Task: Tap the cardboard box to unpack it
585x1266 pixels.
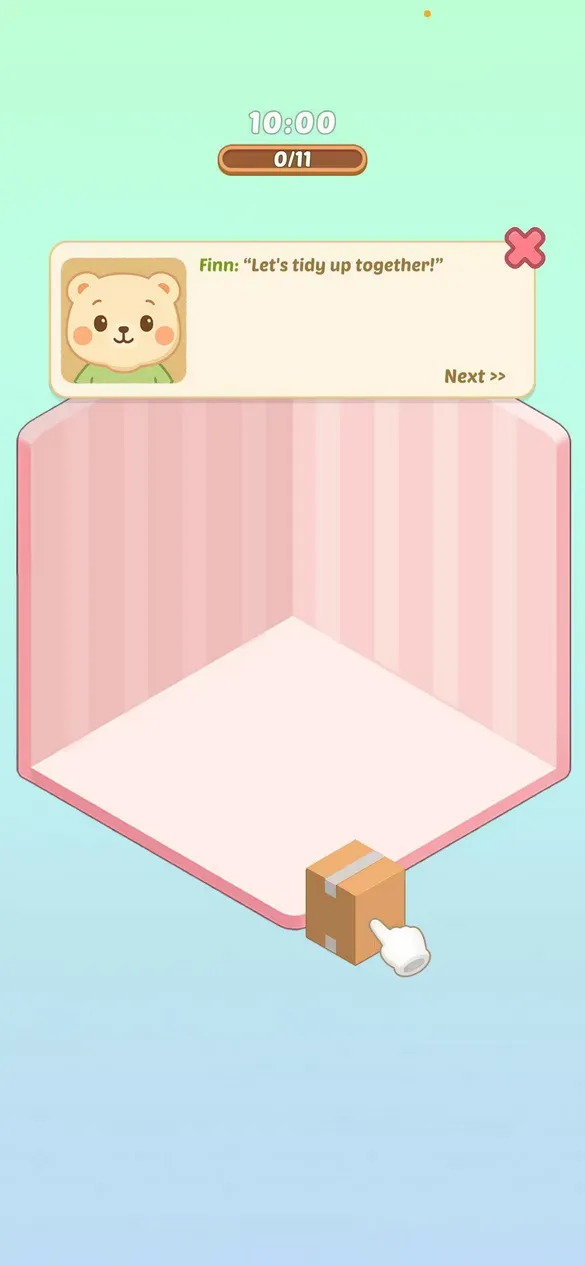Action: (355, 902)
